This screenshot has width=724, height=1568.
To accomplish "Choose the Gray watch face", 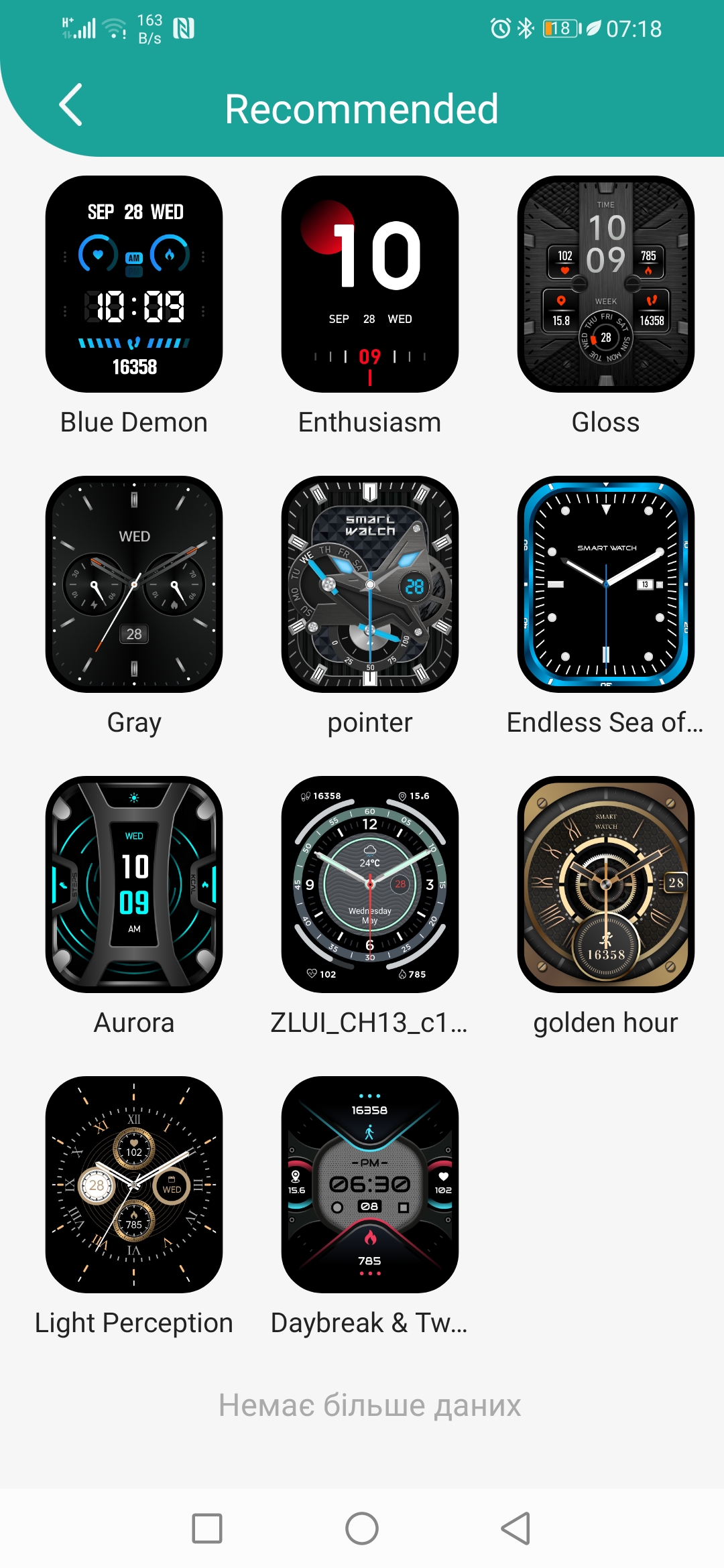I will [134, 584].
